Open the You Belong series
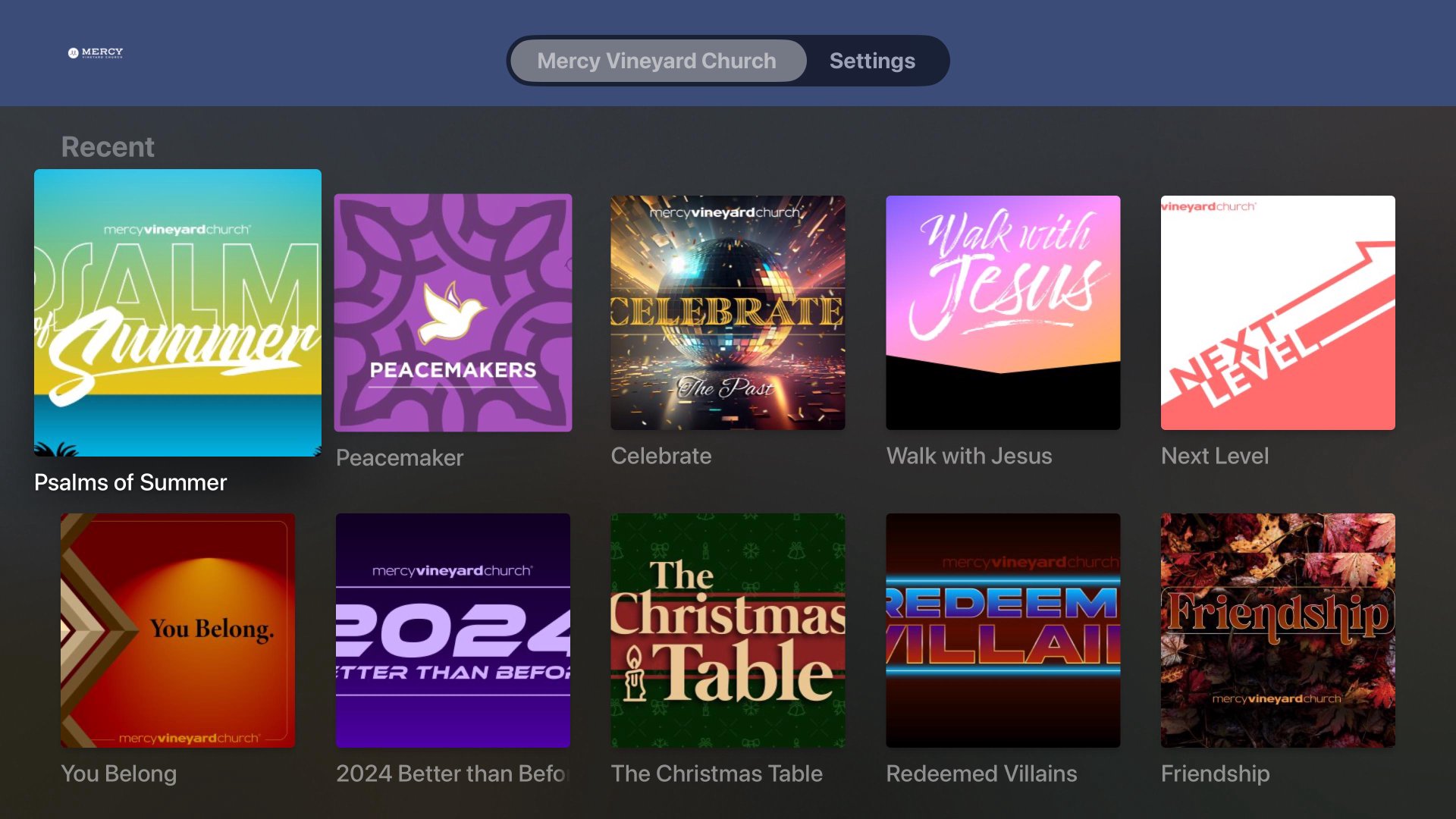The image size is (1456, 819). click(177, 630)
